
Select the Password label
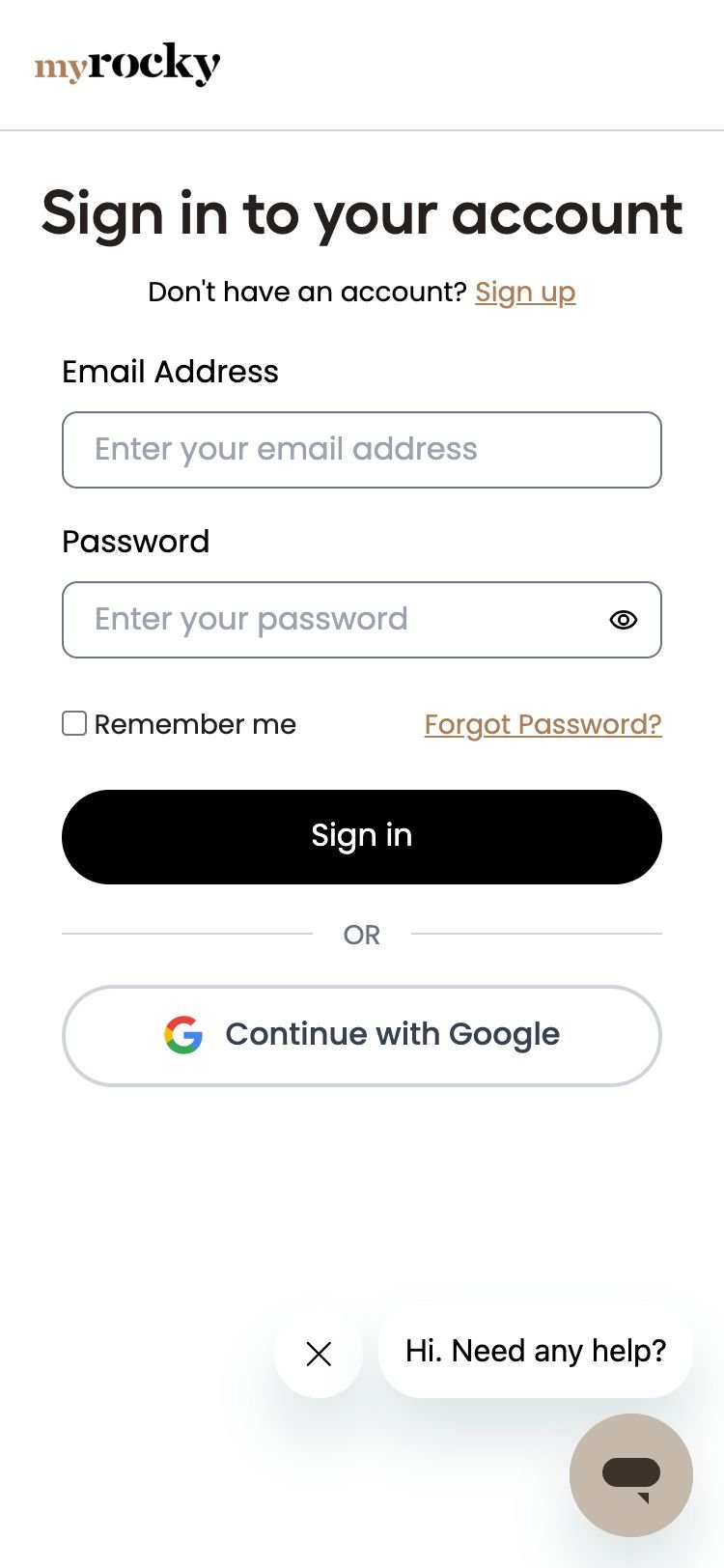tap(135, 542)
